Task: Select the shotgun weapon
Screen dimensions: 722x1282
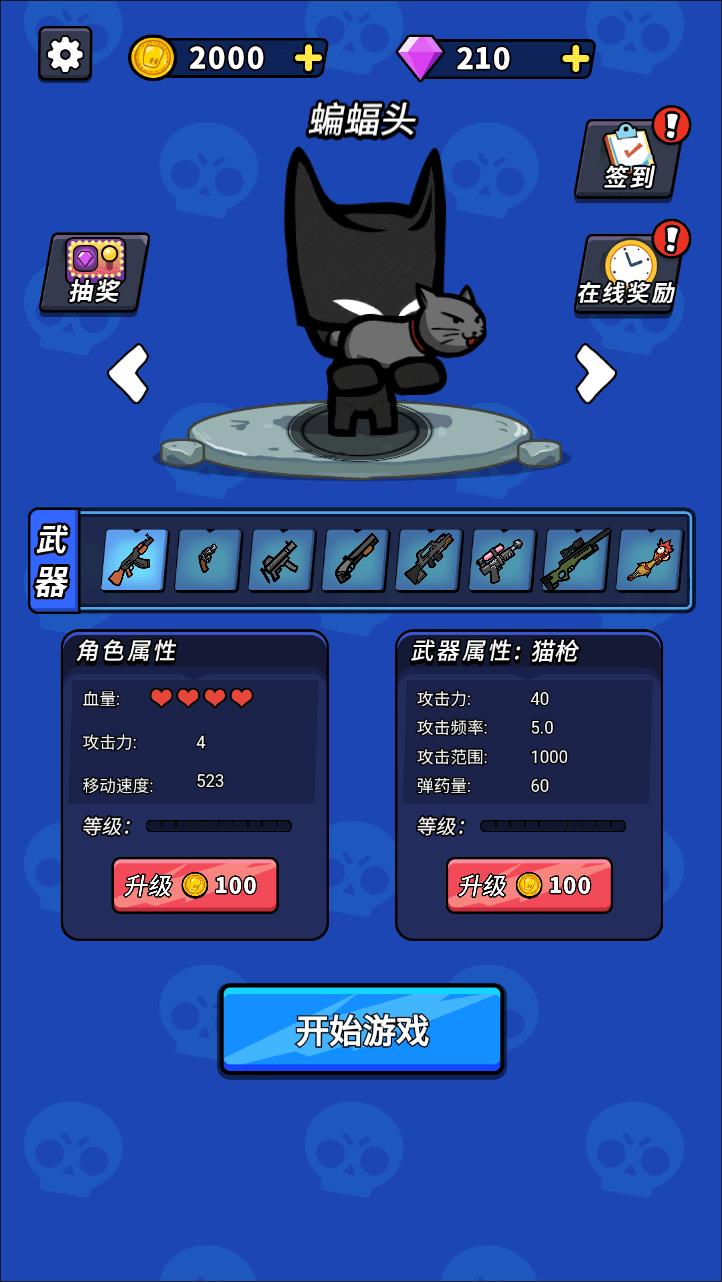Action: (x=355, y=560)
